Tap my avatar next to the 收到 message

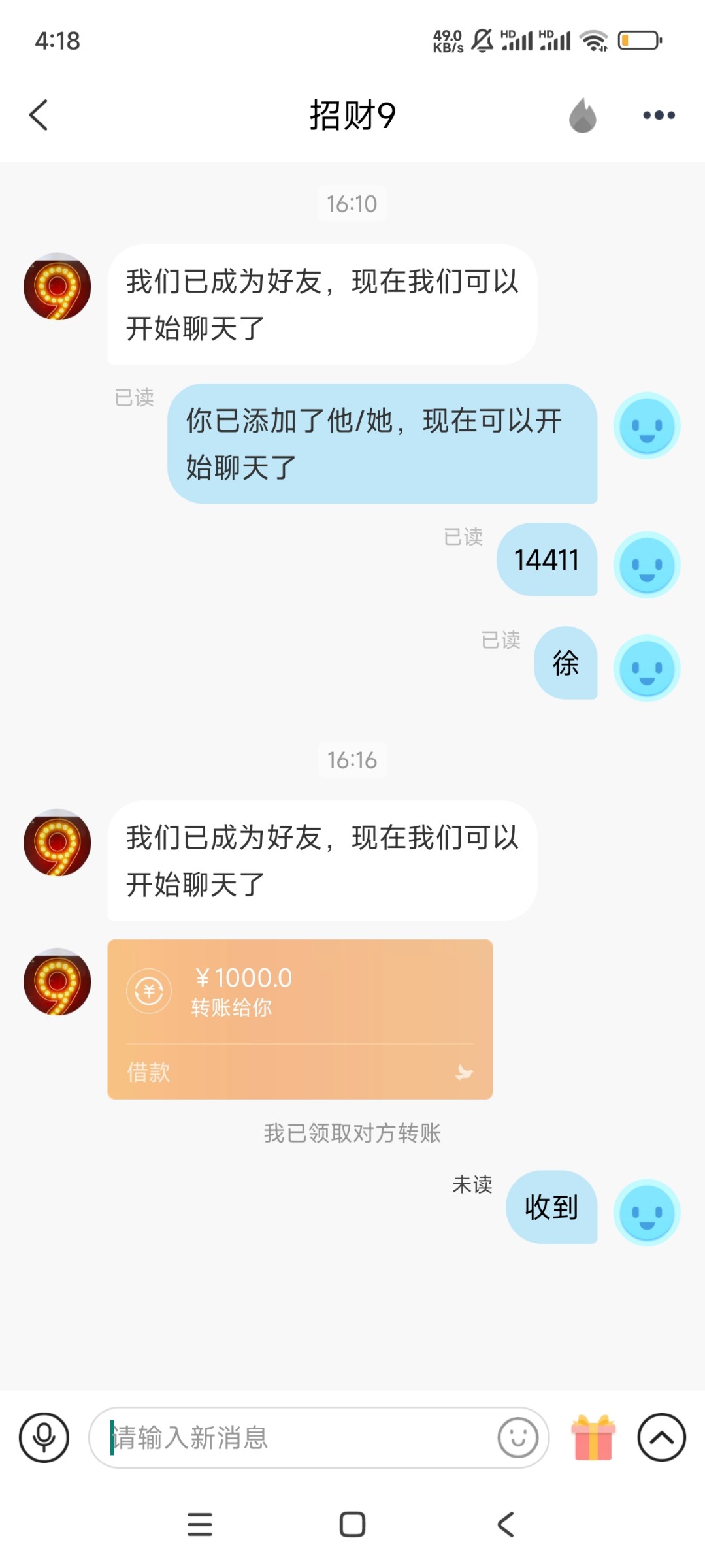[x=647, y=1212]
